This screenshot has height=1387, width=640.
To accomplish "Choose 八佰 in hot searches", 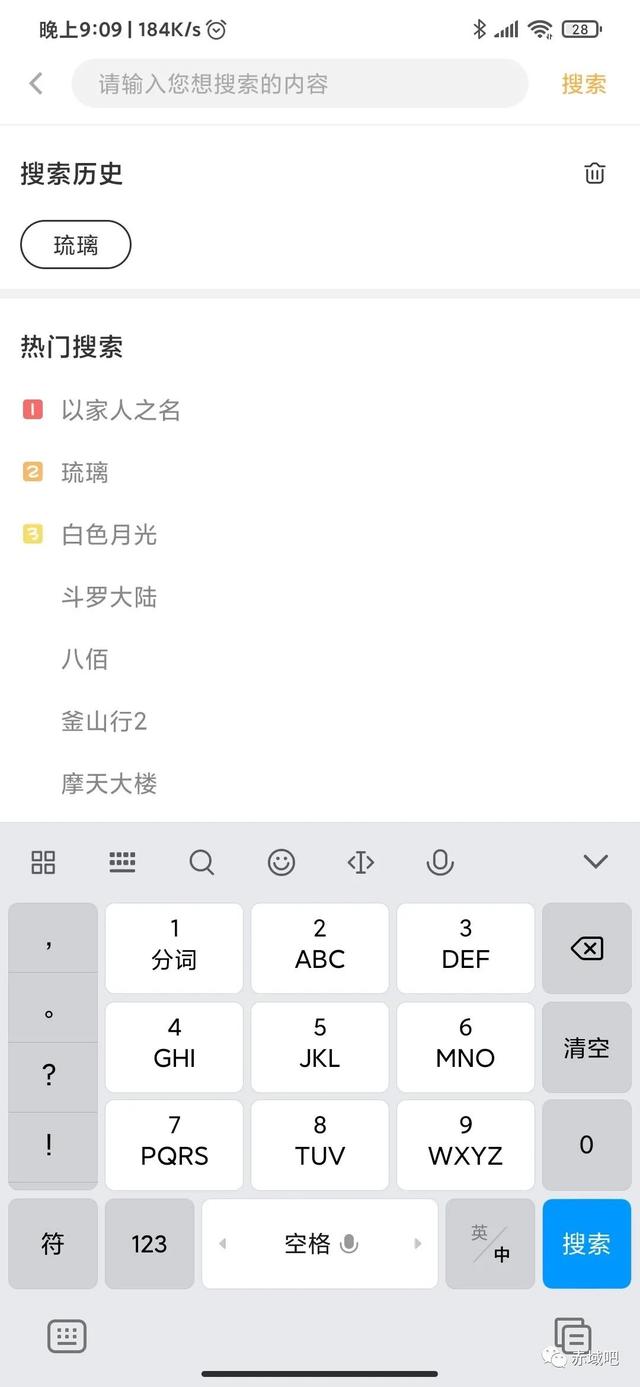I will coord(85,660).
